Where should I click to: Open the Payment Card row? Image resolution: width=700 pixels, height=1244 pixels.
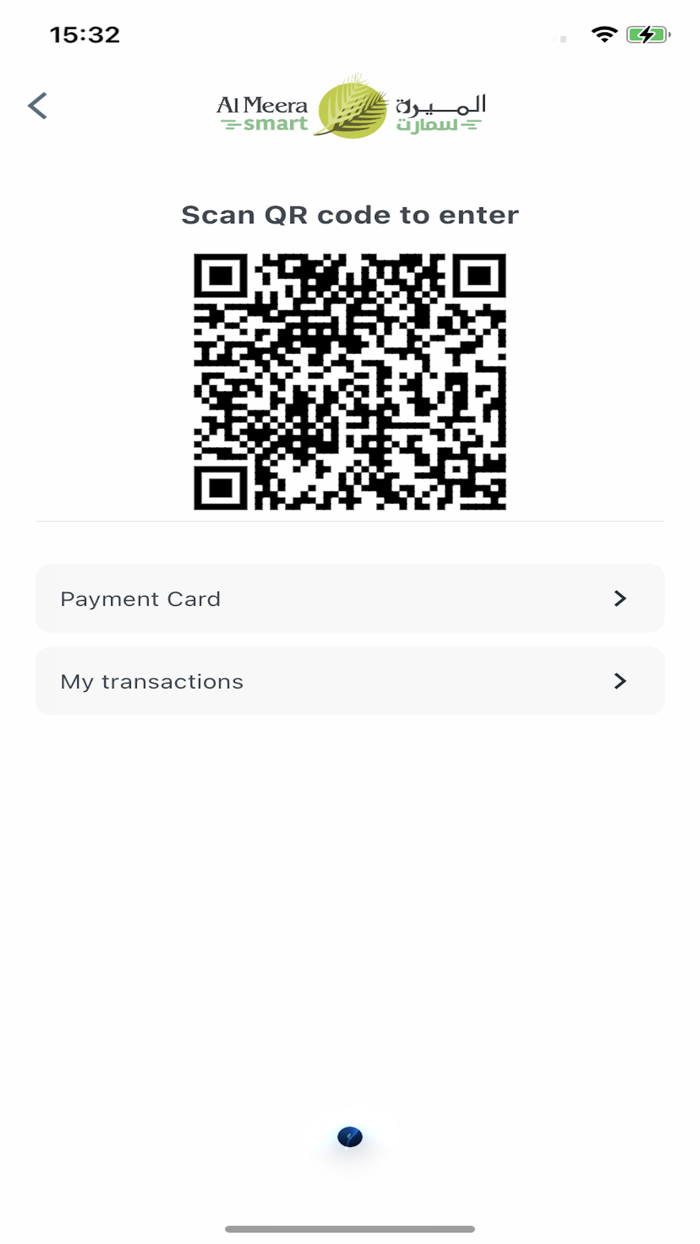coord(349,599)
